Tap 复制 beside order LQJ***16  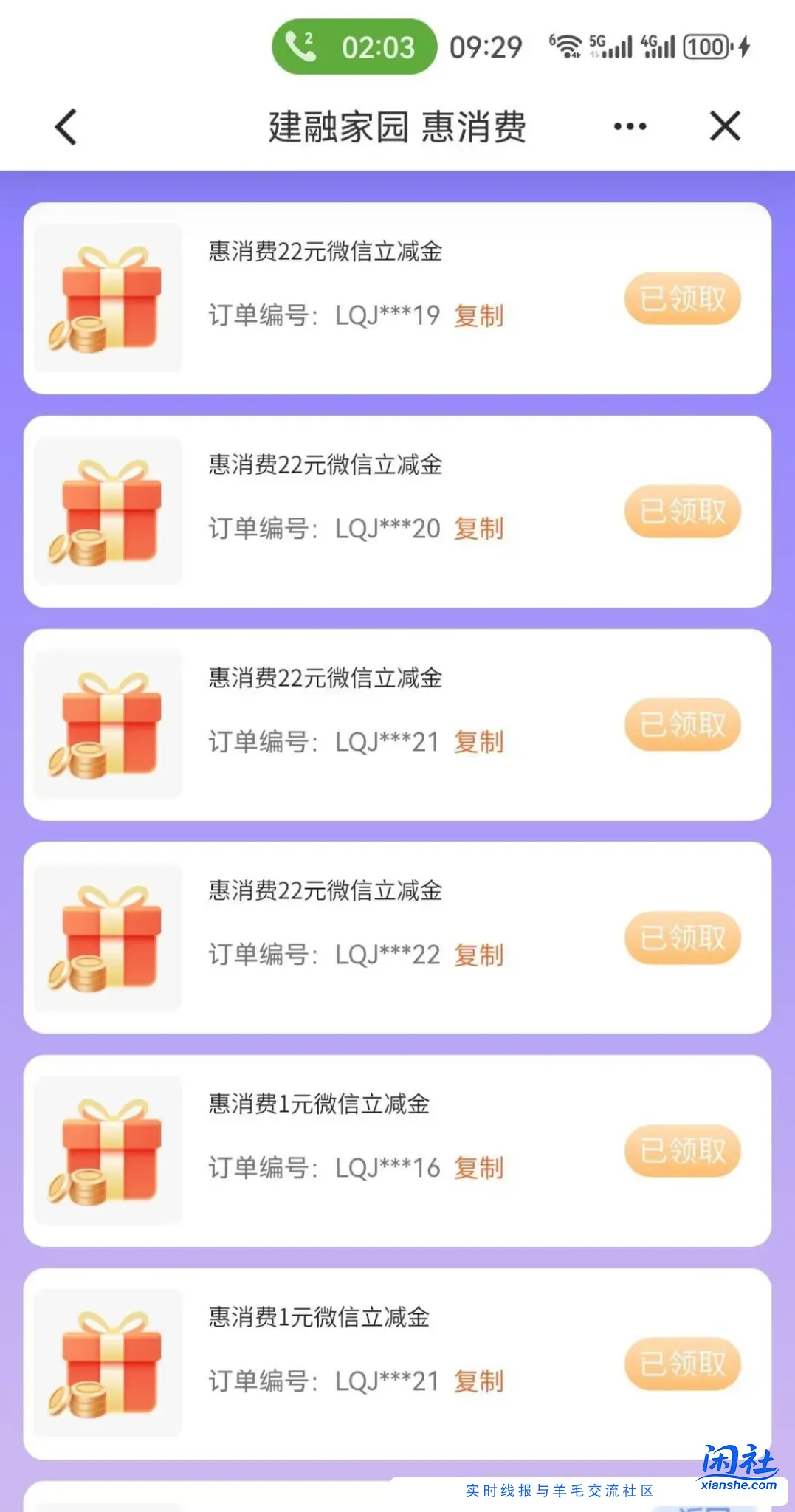(478, 1168)
